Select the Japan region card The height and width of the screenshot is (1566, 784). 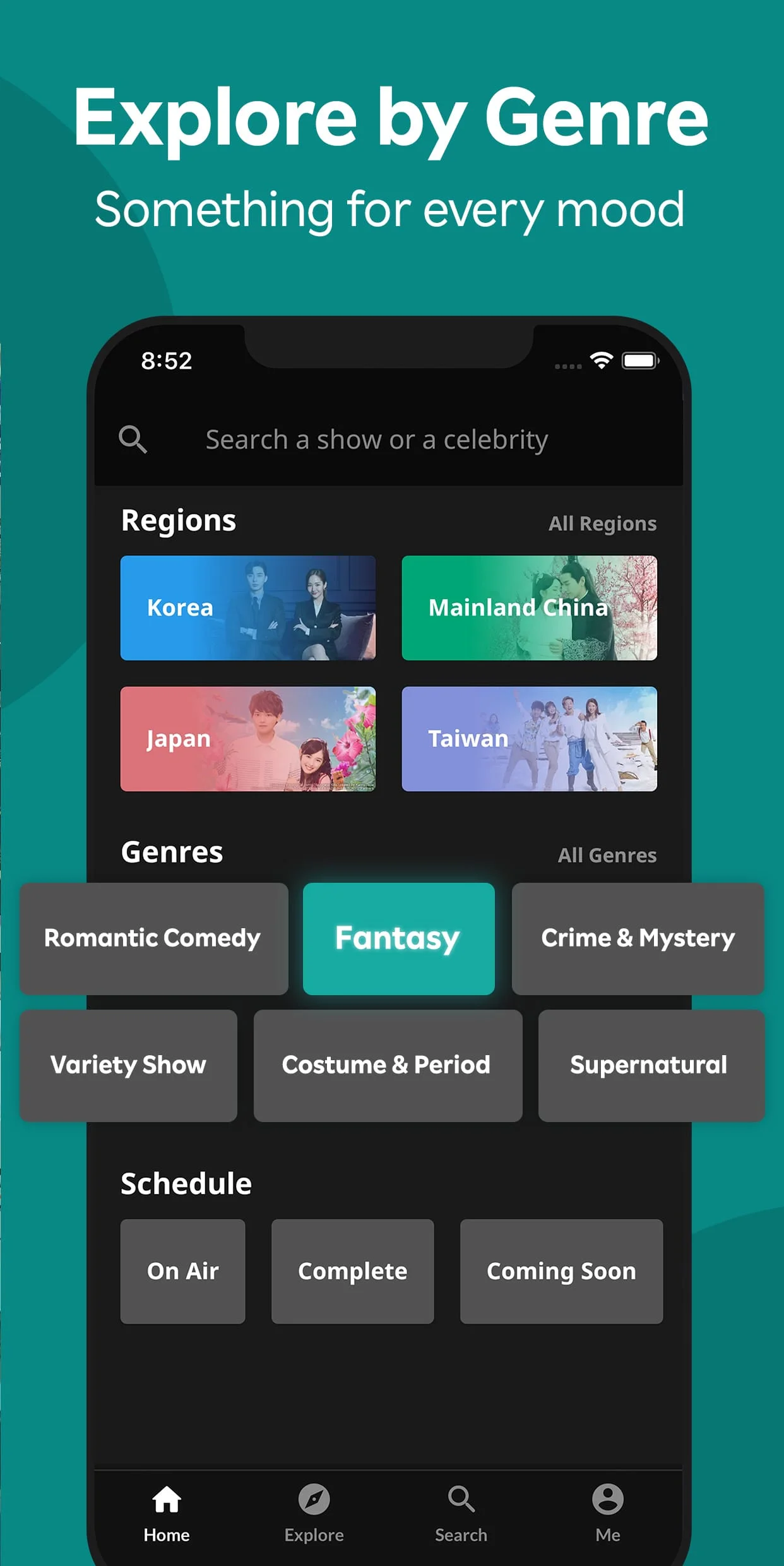point(248,738)
